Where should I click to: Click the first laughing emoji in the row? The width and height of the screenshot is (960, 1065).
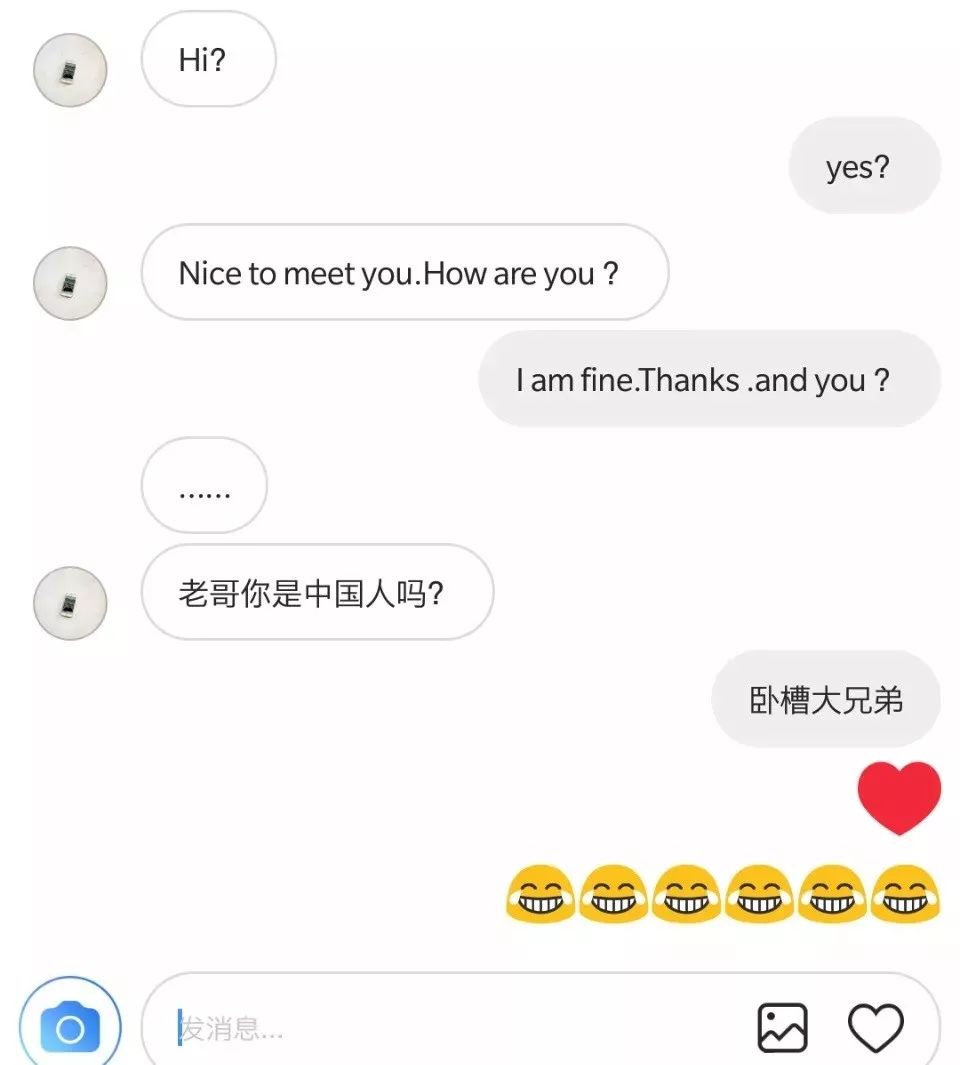540,897
